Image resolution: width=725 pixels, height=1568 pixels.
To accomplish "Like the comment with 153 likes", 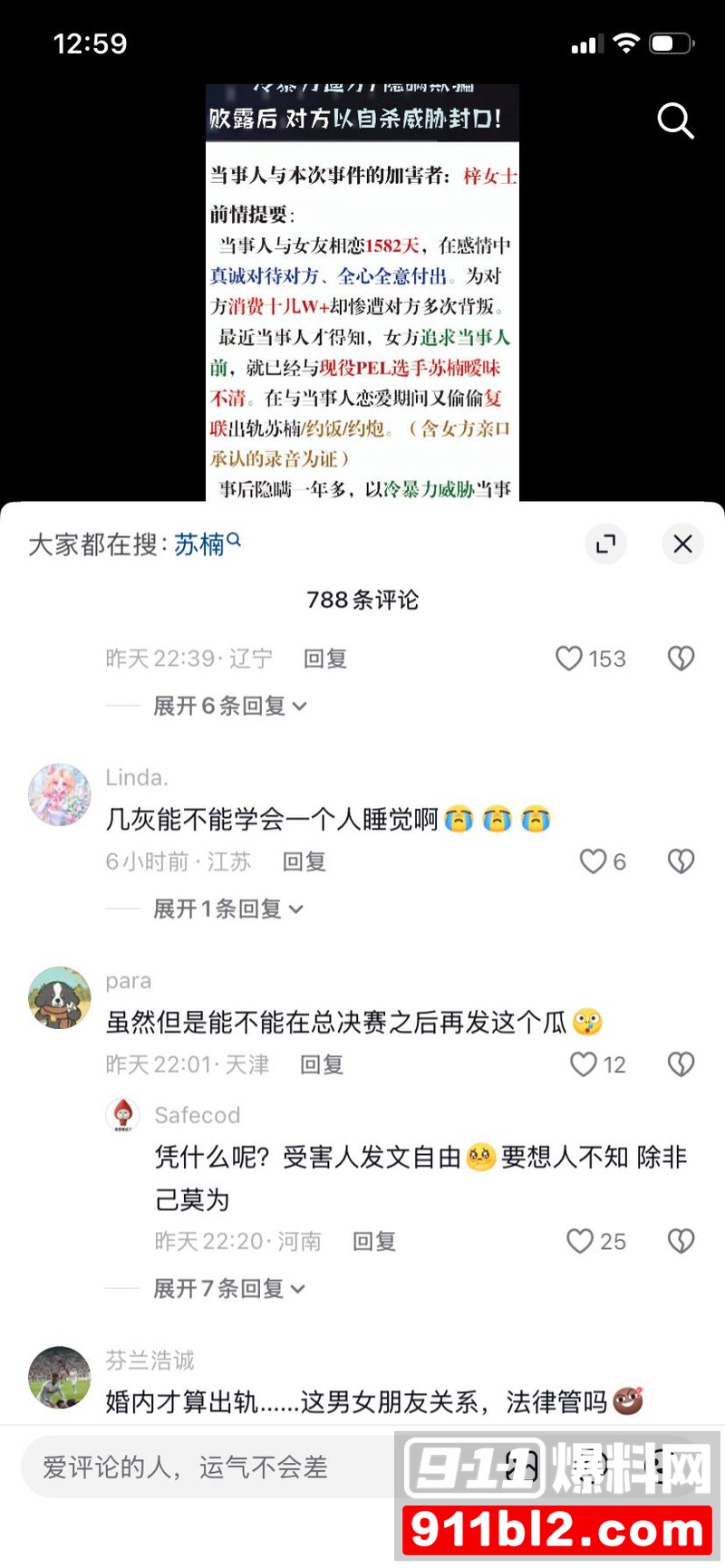I will (x=569, y=659).
